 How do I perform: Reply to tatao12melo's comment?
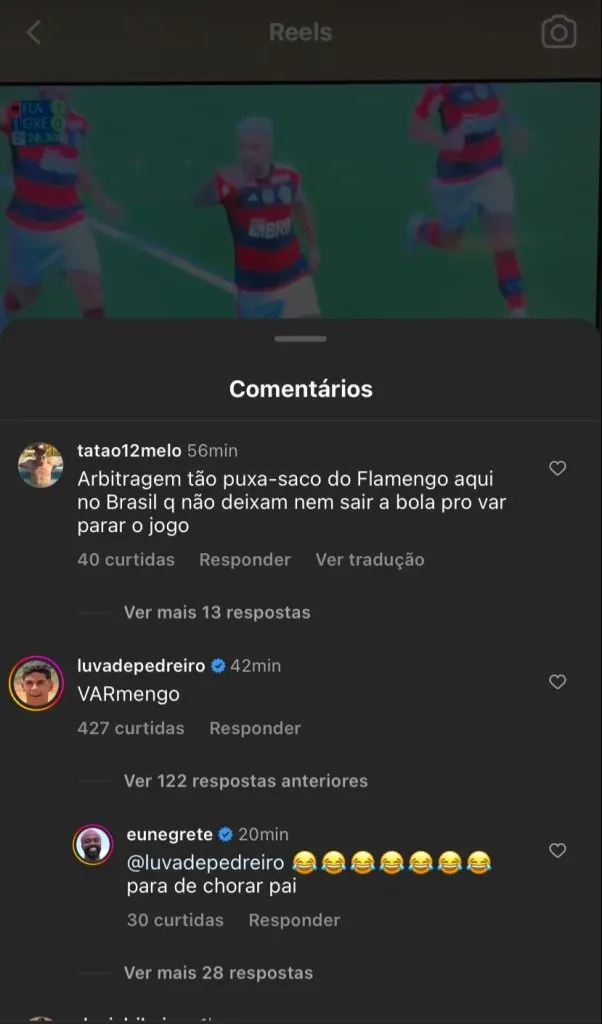click(x=244, y=560)
